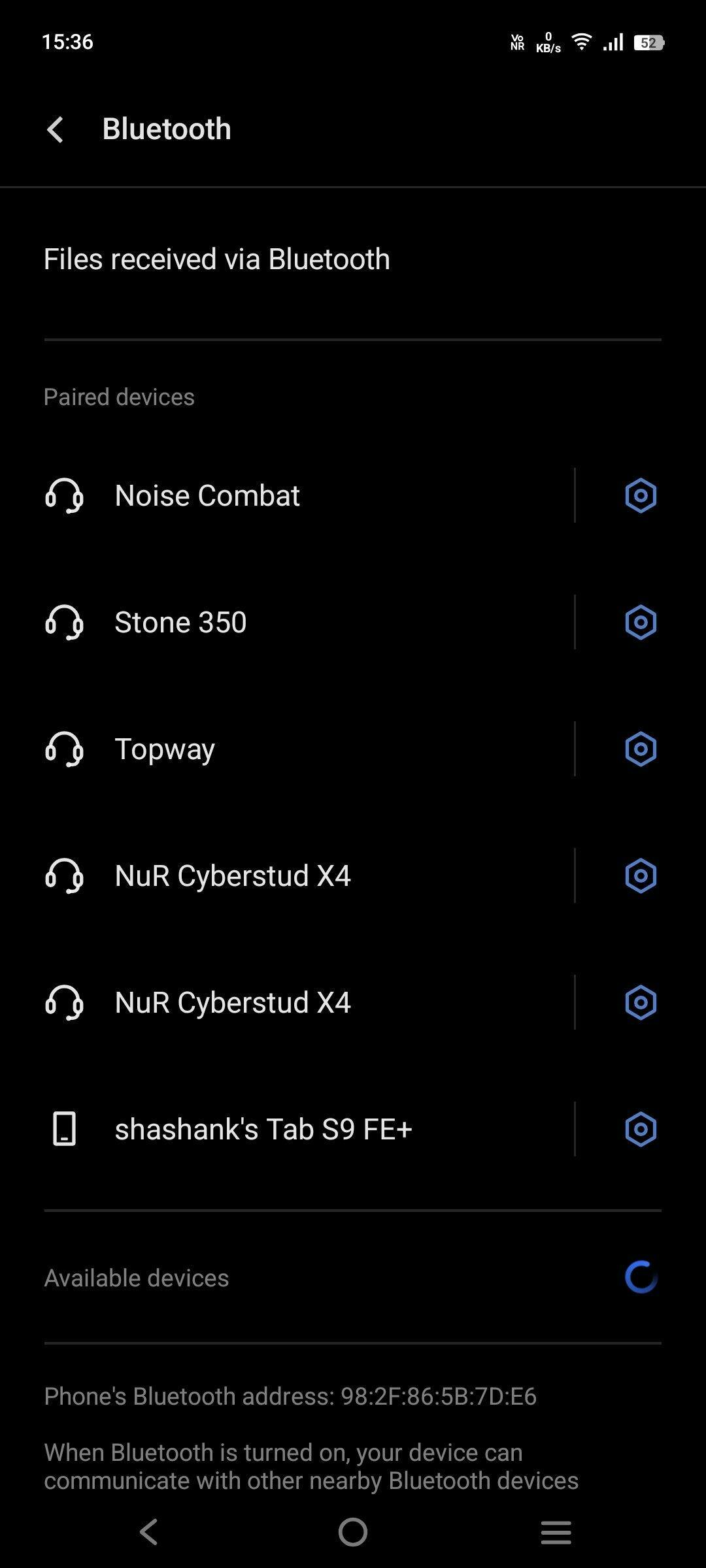Open settings for shashank's Tab S9 FE+

point(640,1130)
